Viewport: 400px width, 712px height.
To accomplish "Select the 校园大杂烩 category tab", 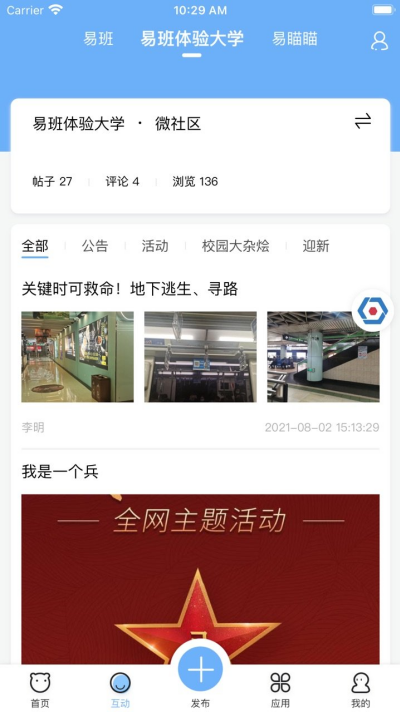I will [x=236, y=246].
